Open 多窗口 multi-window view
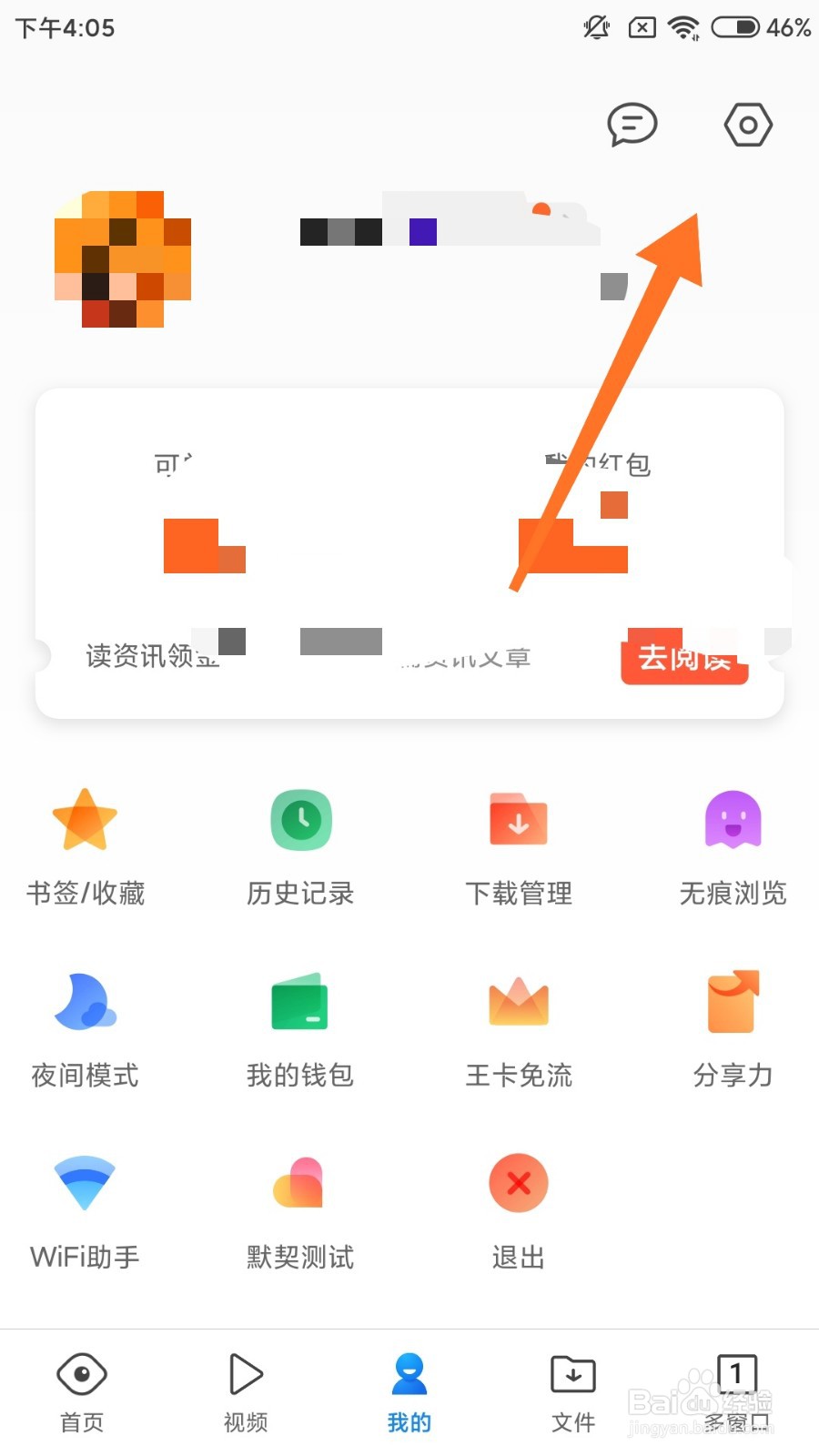Screen dimensions: 819x1456 point(736,1392)
